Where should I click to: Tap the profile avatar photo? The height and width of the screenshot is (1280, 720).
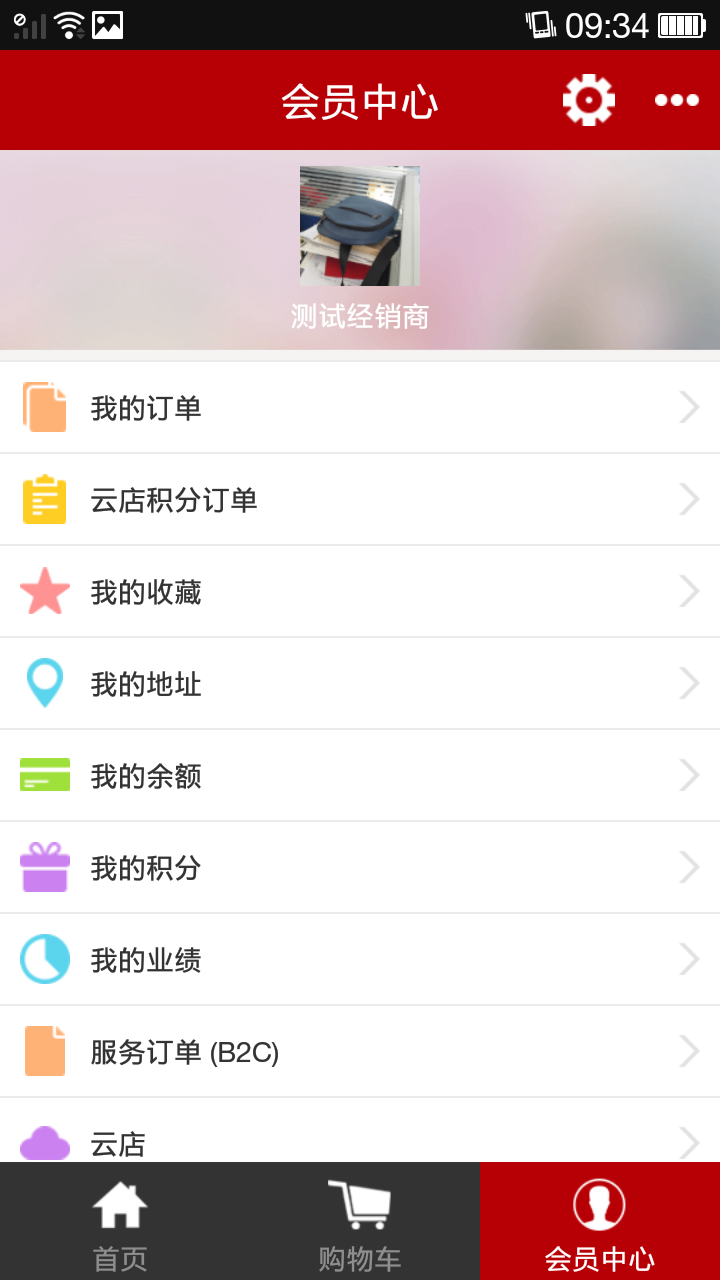pyautogui.click(x=360, y=226)
